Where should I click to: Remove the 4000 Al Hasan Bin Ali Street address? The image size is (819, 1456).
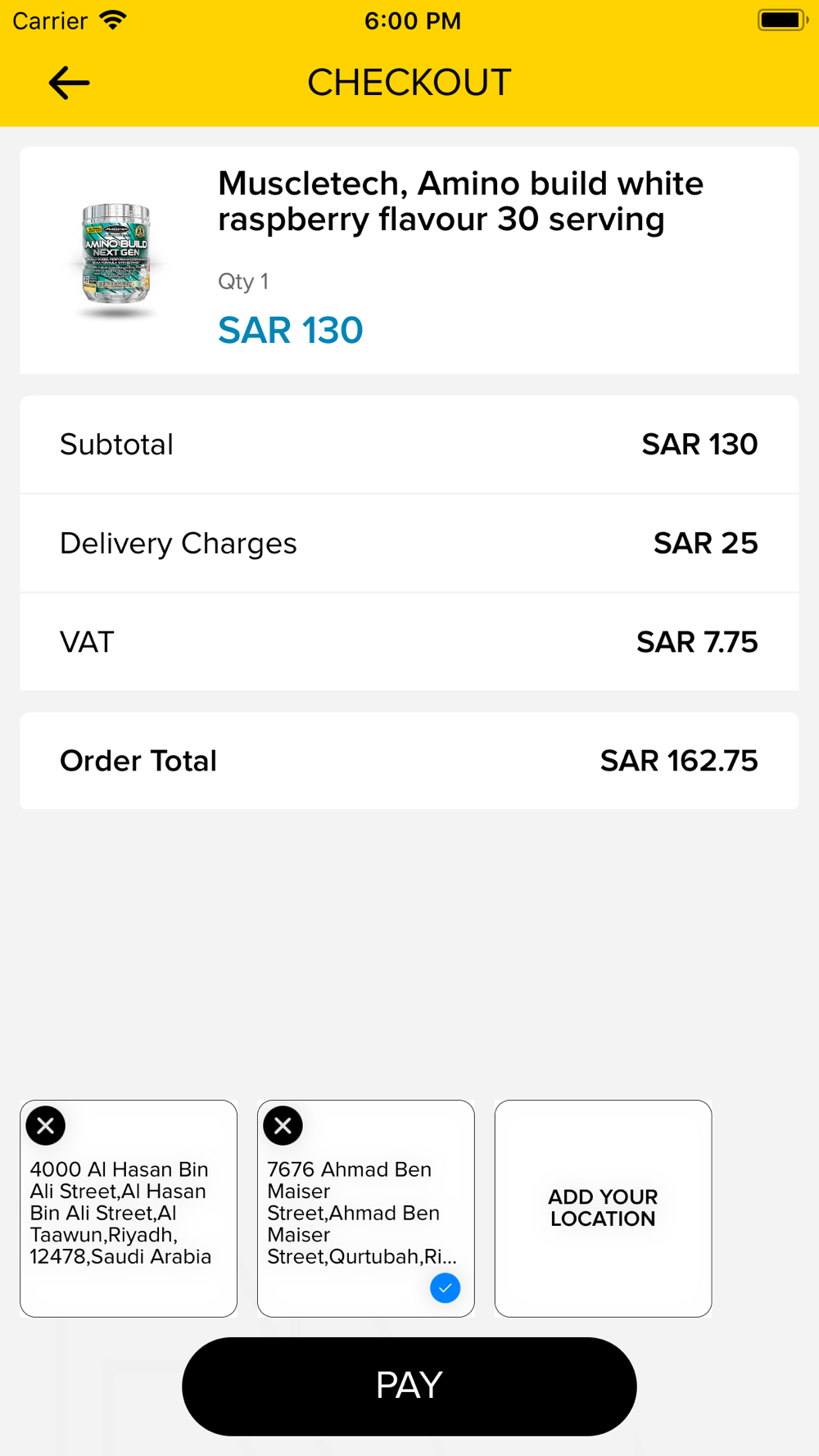(46, 1125)
